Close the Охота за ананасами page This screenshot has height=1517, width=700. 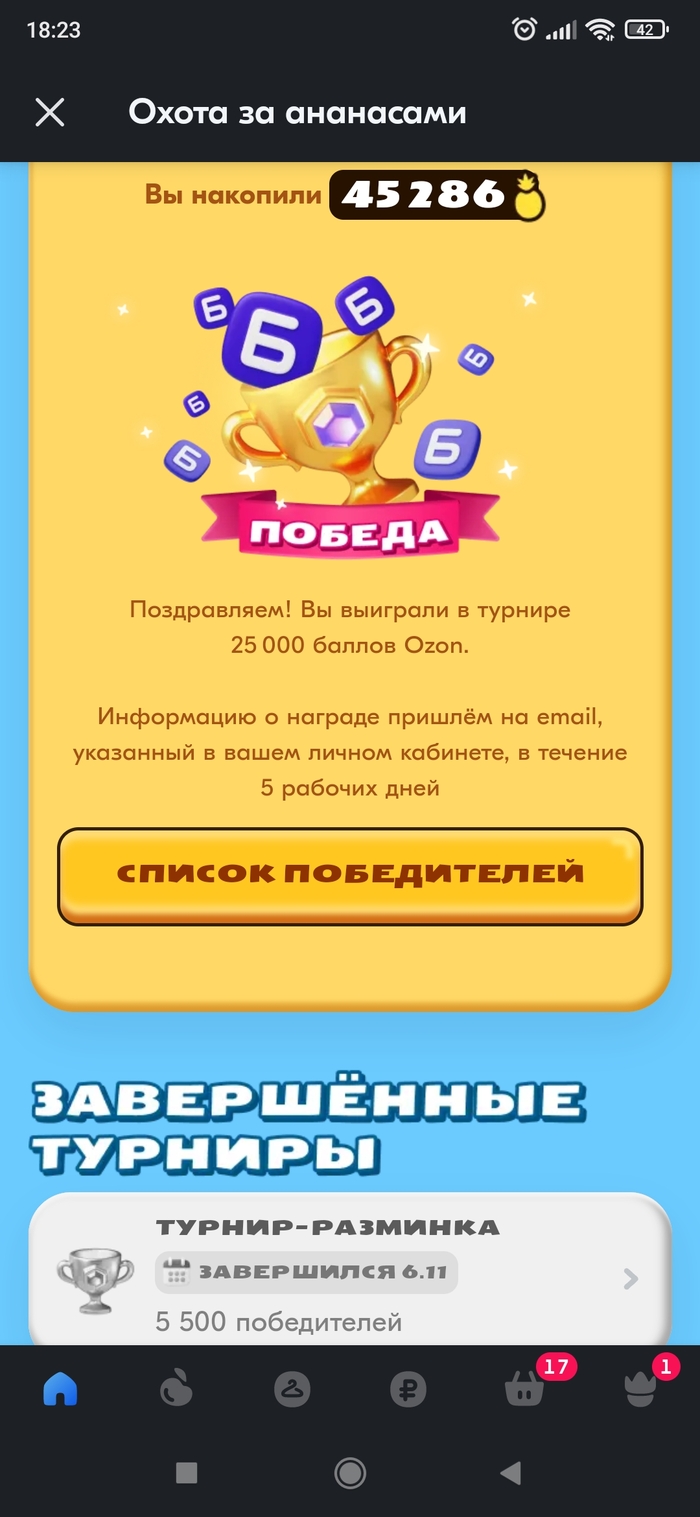(50, 113)
